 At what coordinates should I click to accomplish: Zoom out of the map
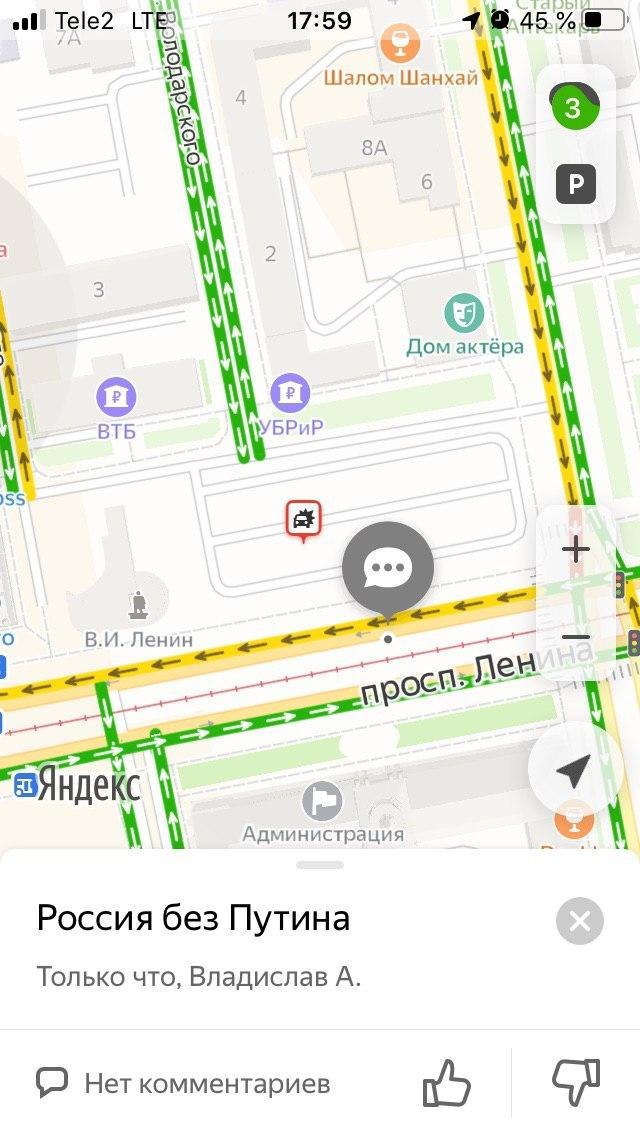click(576, 637)
